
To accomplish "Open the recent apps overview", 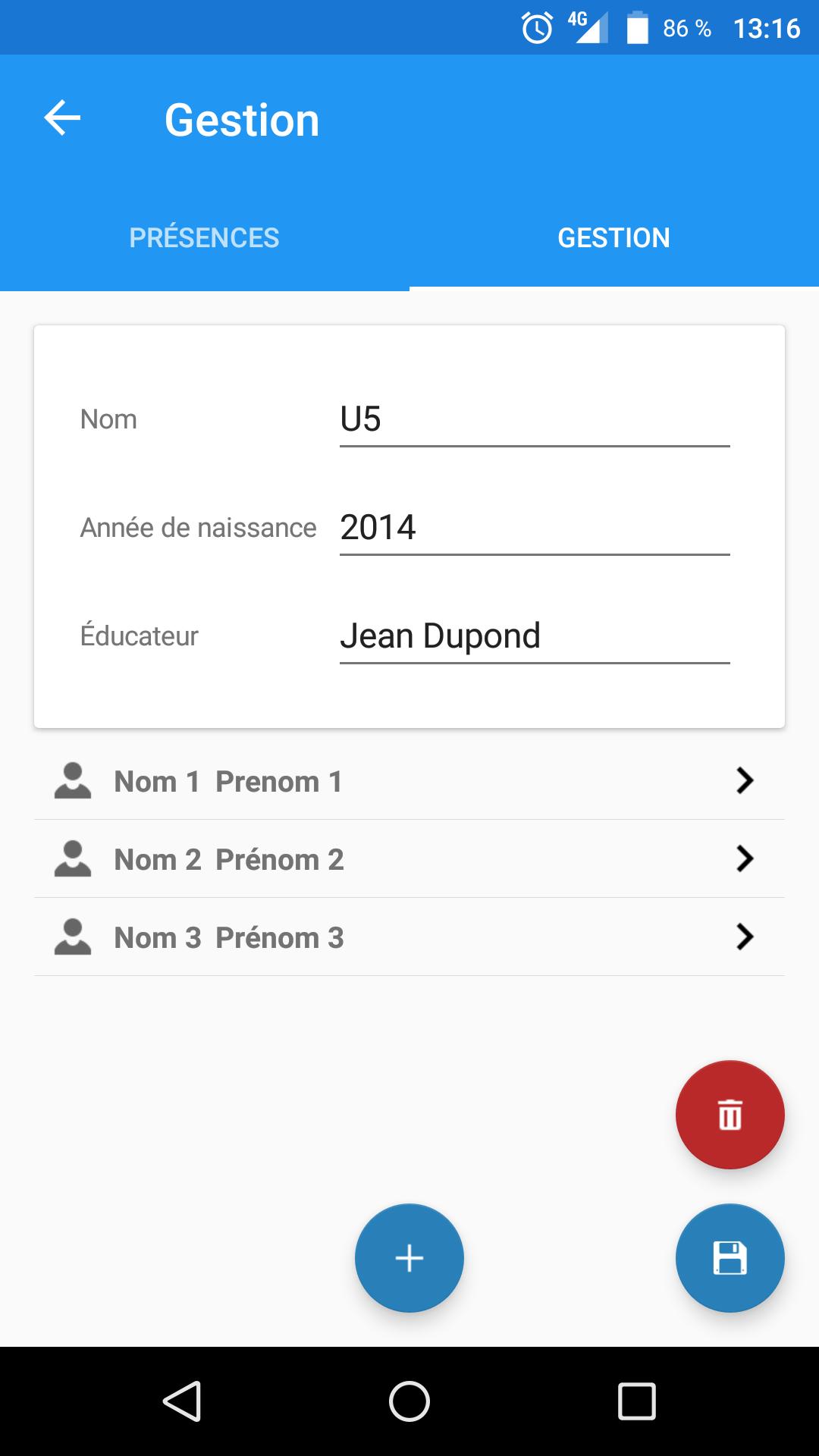I will click(637, 1401).
